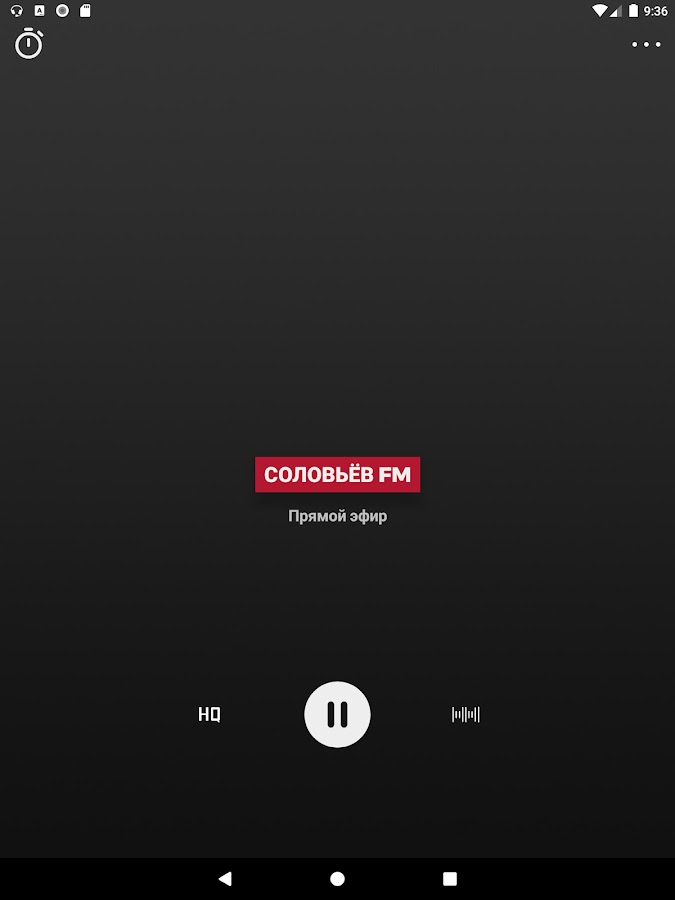
Task: Tap the sound wave icon
Action: pos(466,714)
